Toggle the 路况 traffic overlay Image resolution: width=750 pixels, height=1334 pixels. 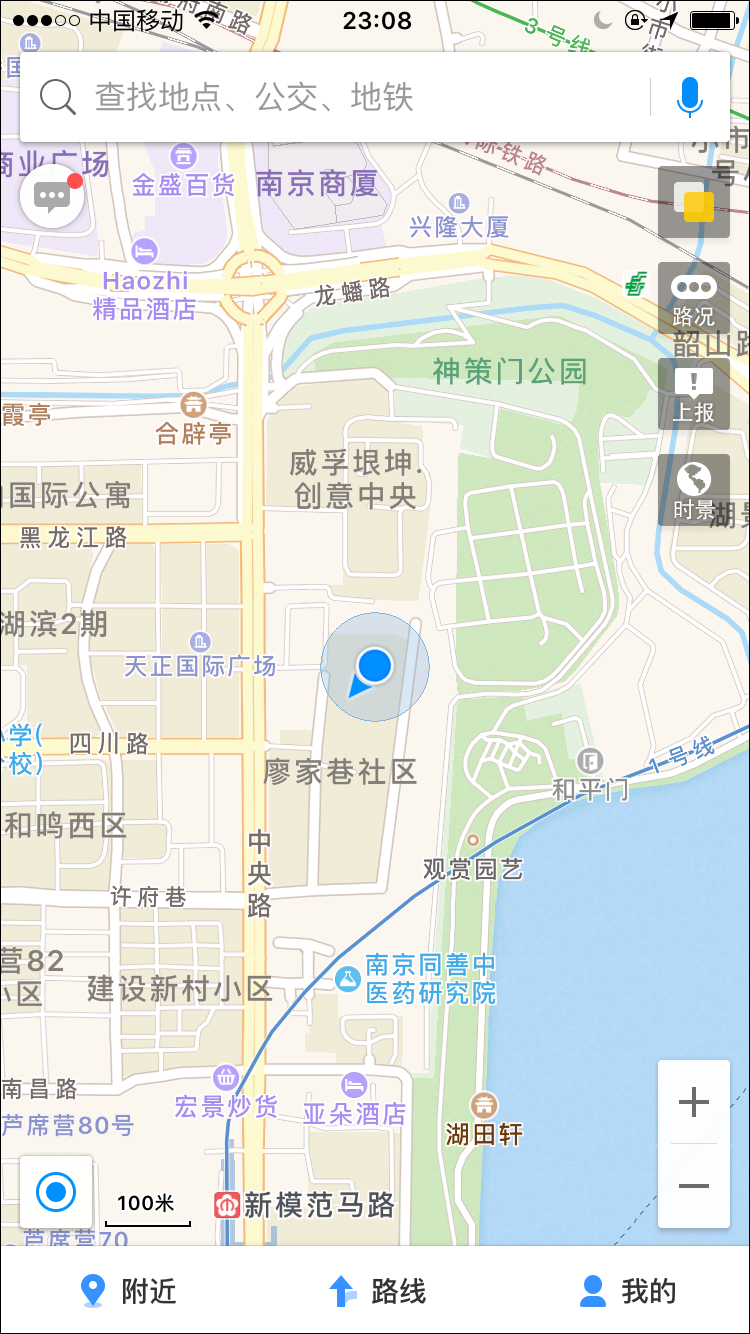pos(694,295)
